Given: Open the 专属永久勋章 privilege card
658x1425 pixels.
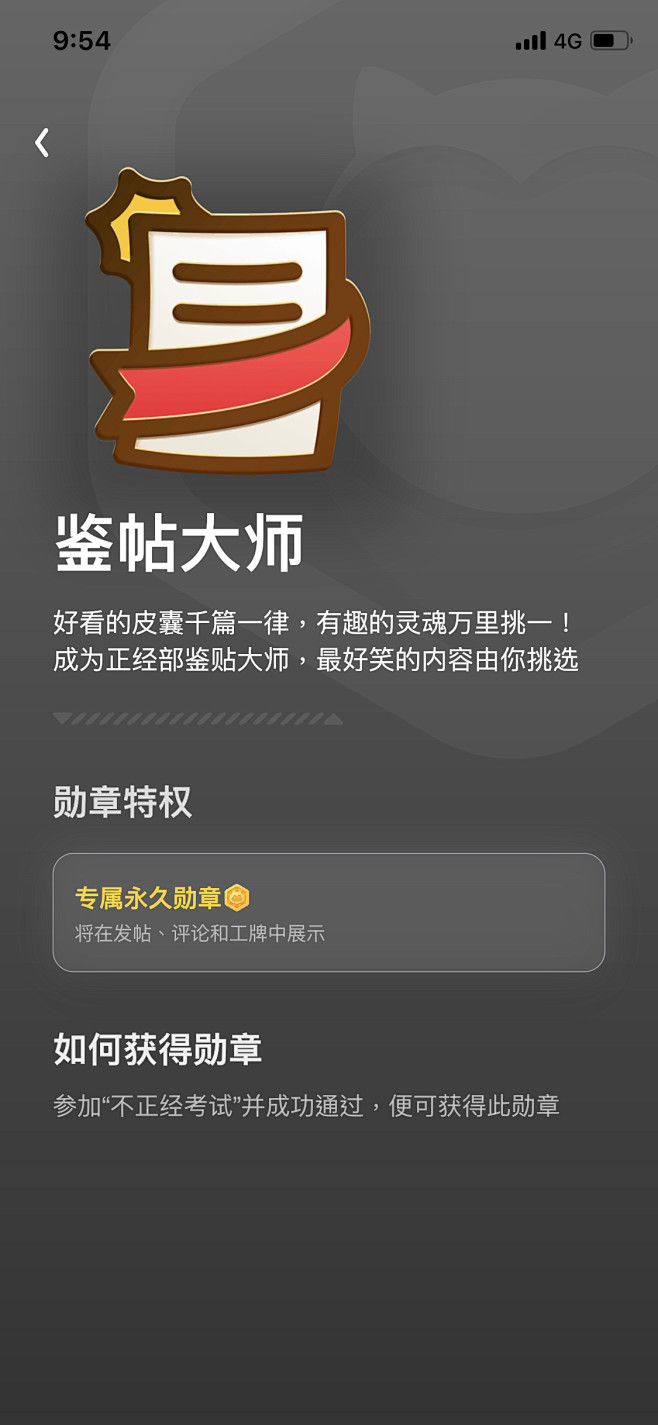Looking at the screenshot, I should (x=328, y=912).
